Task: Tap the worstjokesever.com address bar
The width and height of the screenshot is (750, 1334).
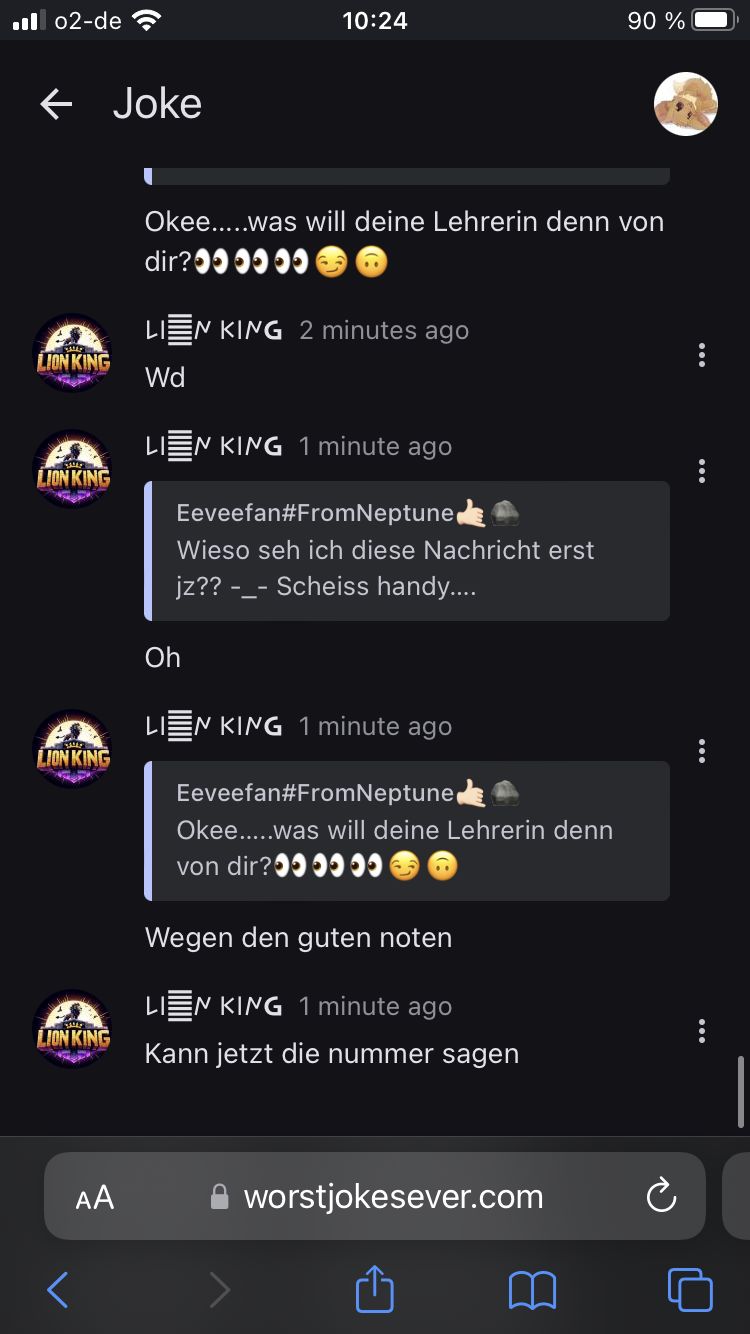Action: pos(392,1197)
